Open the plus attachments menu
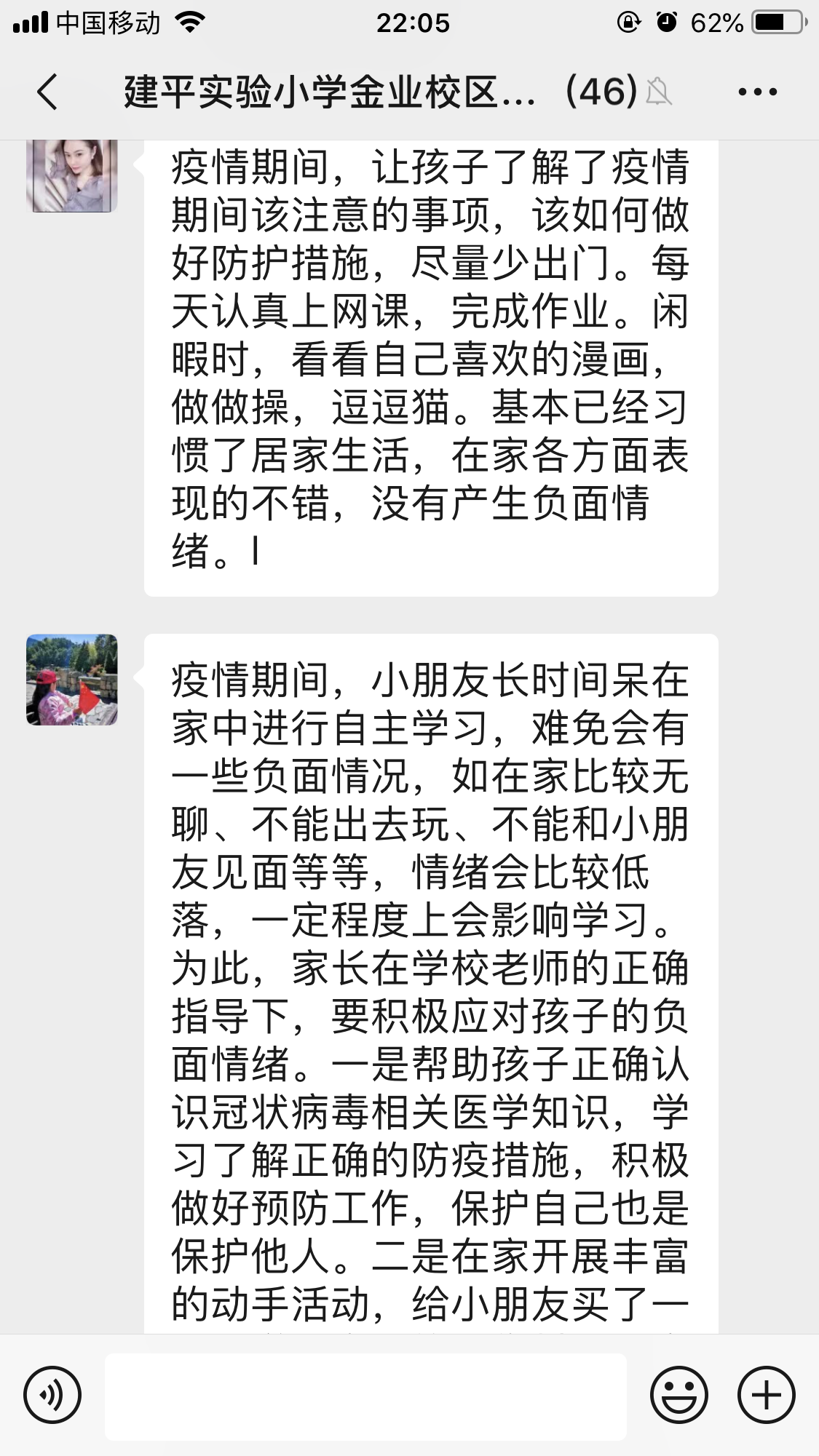Image resolution: width=819 pixels, height=1456 pixels. click(766, 1395)
